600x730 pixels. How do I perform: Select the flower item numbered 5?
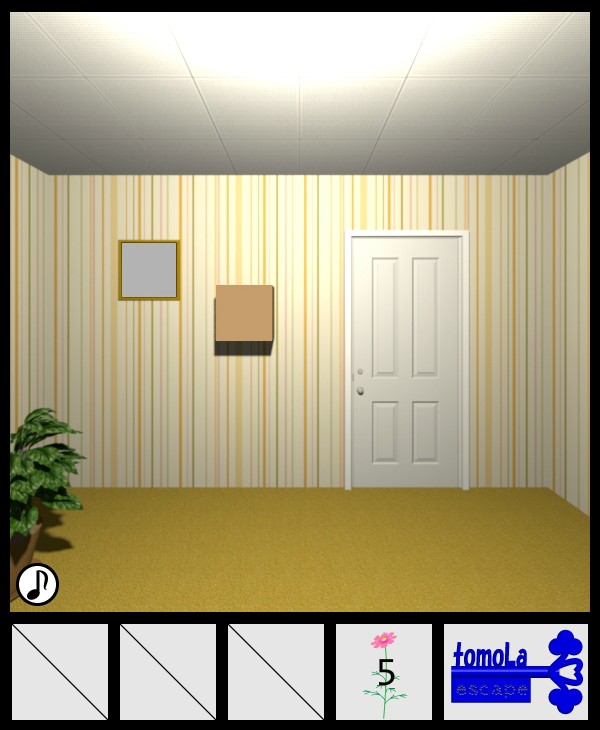(x=384, y=671)
